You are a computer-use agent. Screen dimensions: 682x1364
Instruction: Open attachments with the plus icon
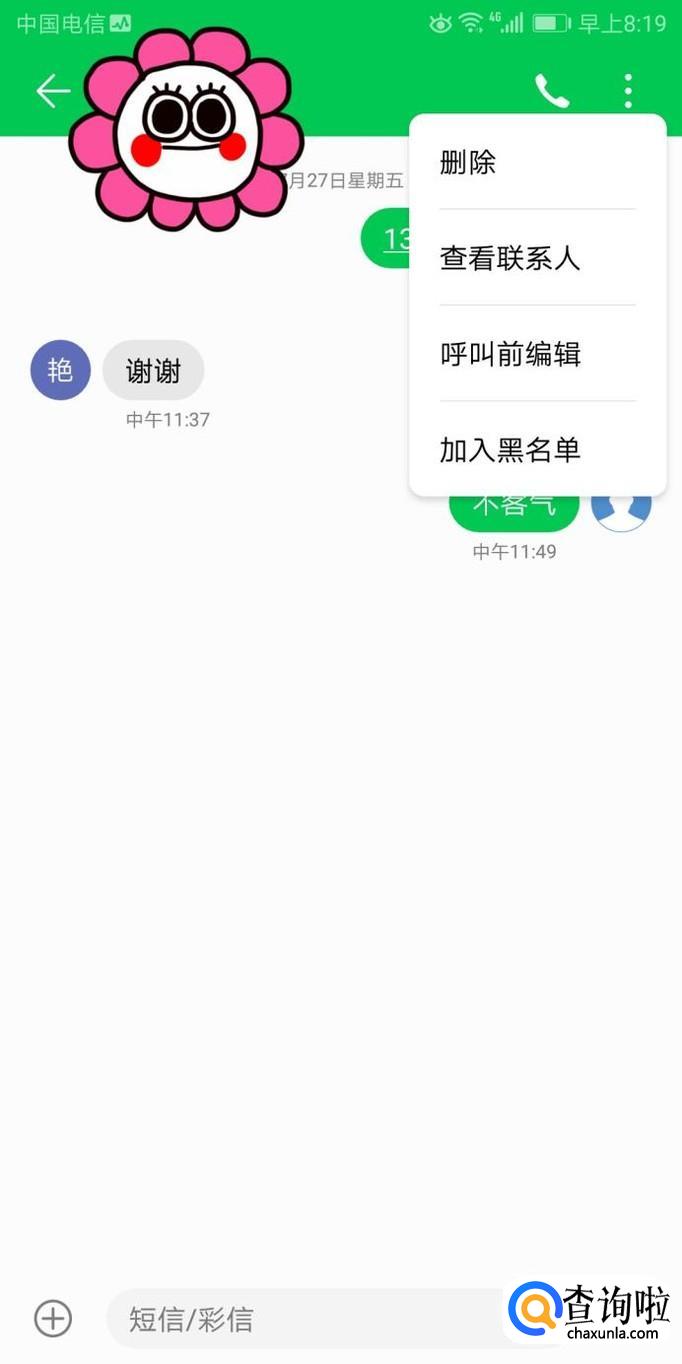[x=53, y=1319]
